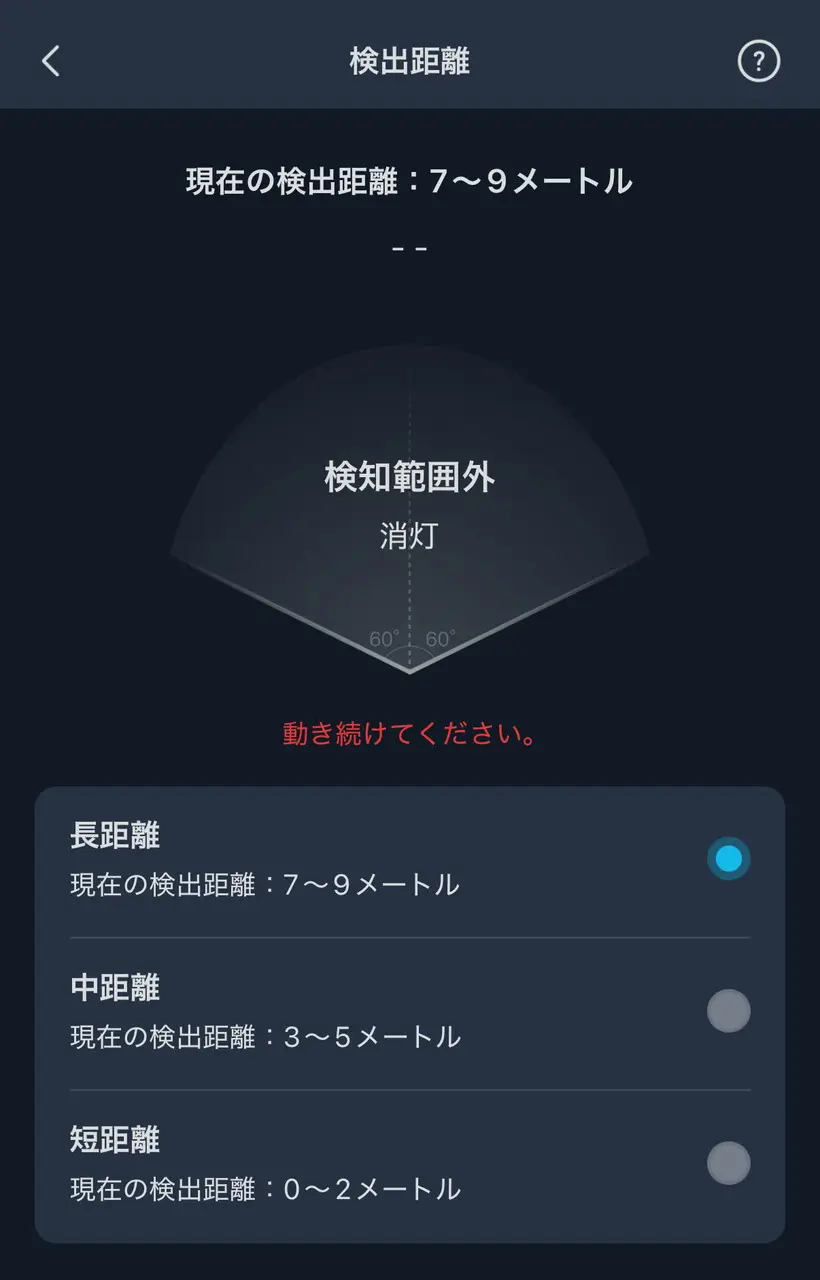Tap the red 動き続けてください warning text
The image size is (820, 1280).
(x=409, y=731)
